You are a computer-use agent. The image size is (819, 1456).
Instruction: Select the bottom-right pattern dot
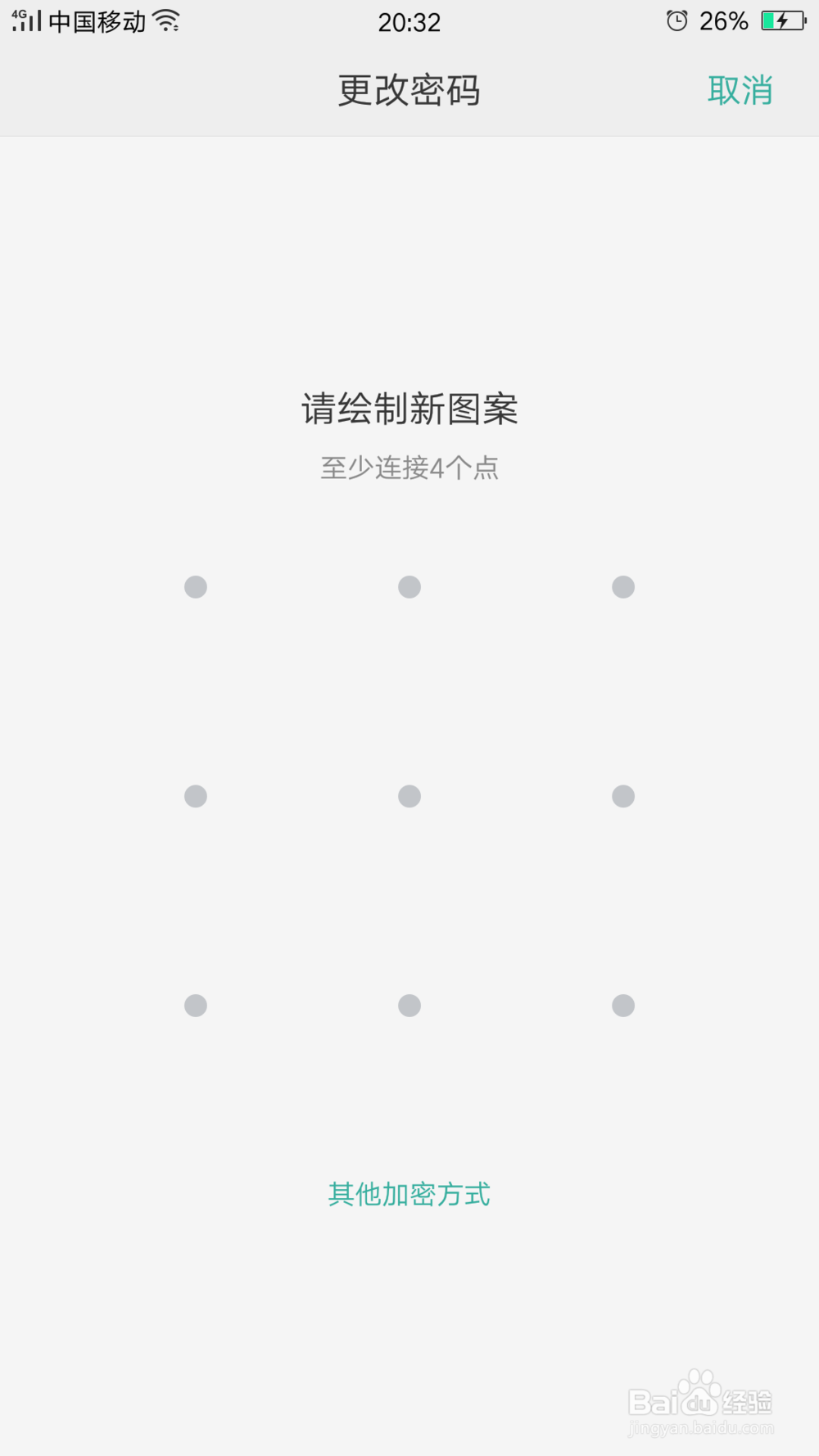tap(623, 1005)
